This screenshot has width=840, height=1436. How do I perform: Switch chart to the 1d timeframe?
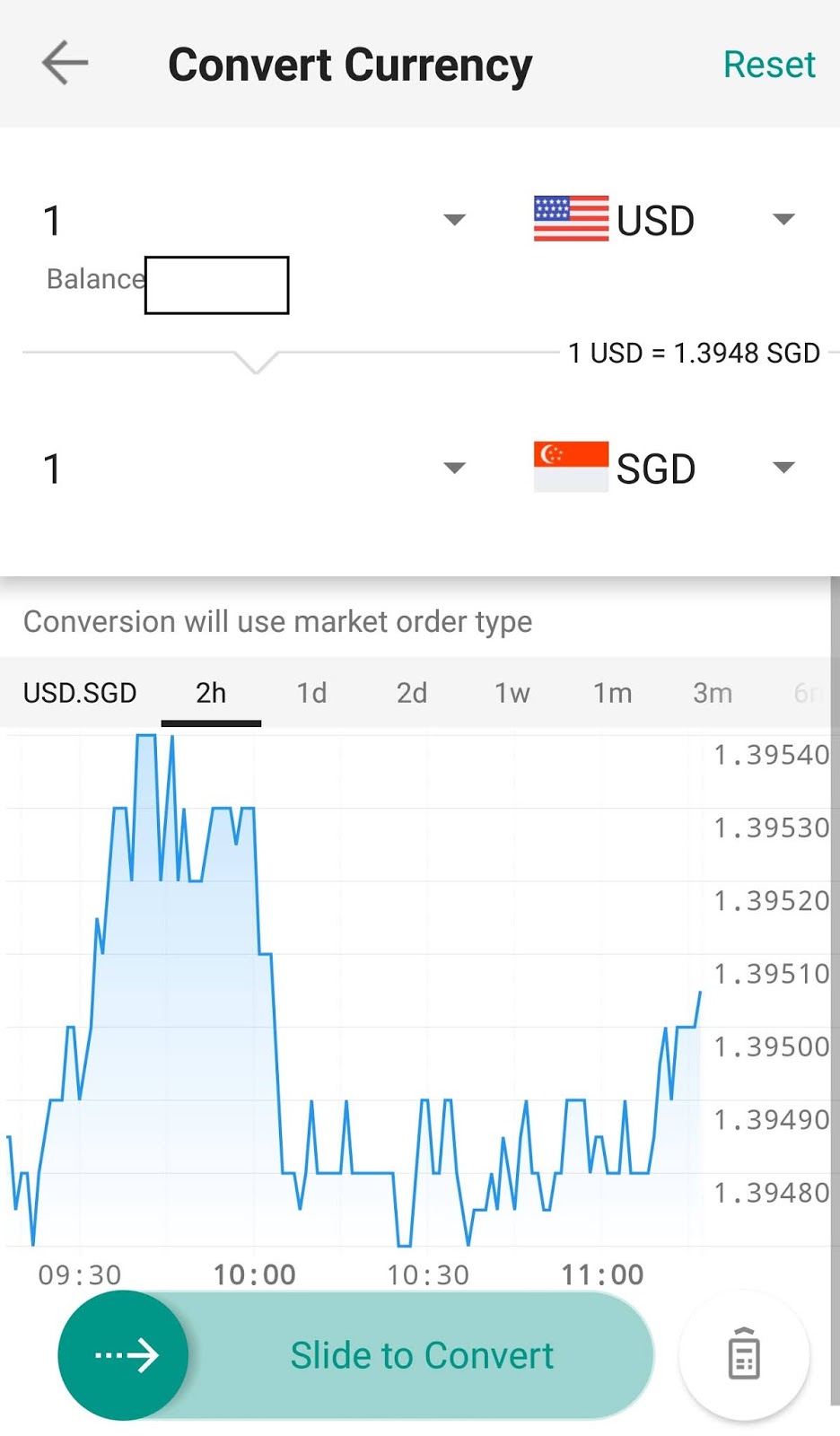click(x=311, y=692)
